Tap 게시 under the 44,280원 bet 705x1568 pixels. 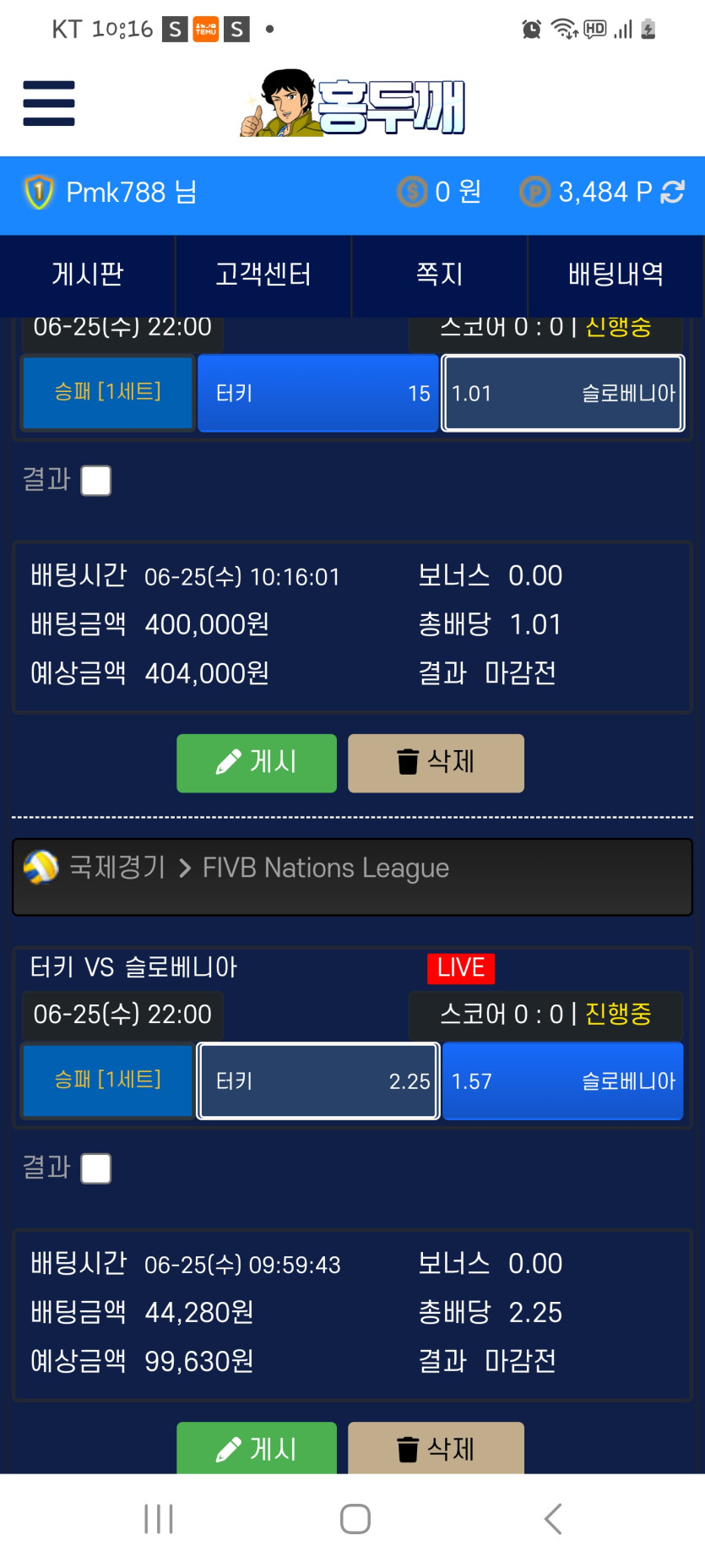(257, 1449)
